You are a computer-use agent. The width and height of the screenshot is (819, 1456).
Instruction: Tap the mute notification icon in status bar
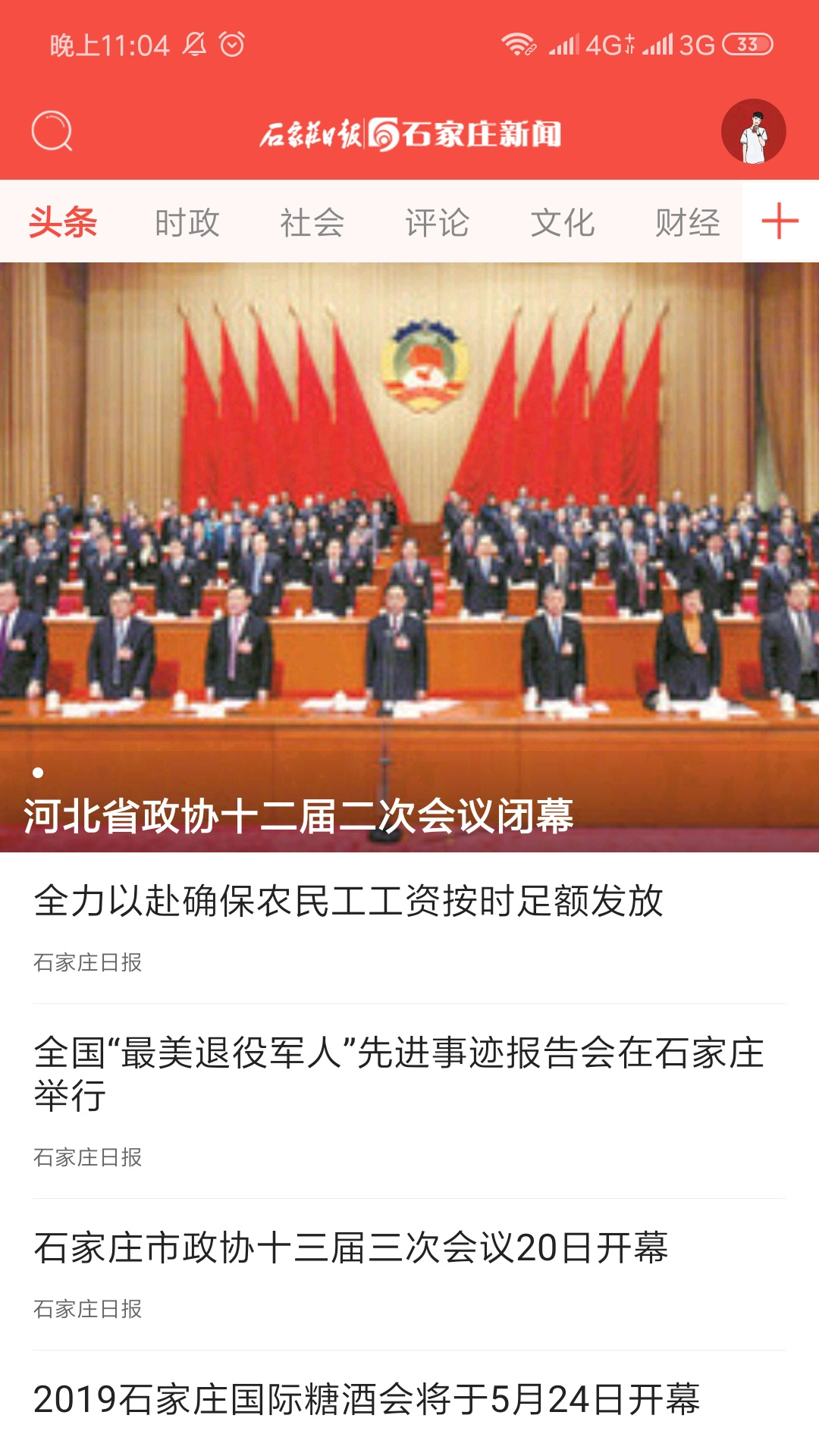click(x=195, y=44)
